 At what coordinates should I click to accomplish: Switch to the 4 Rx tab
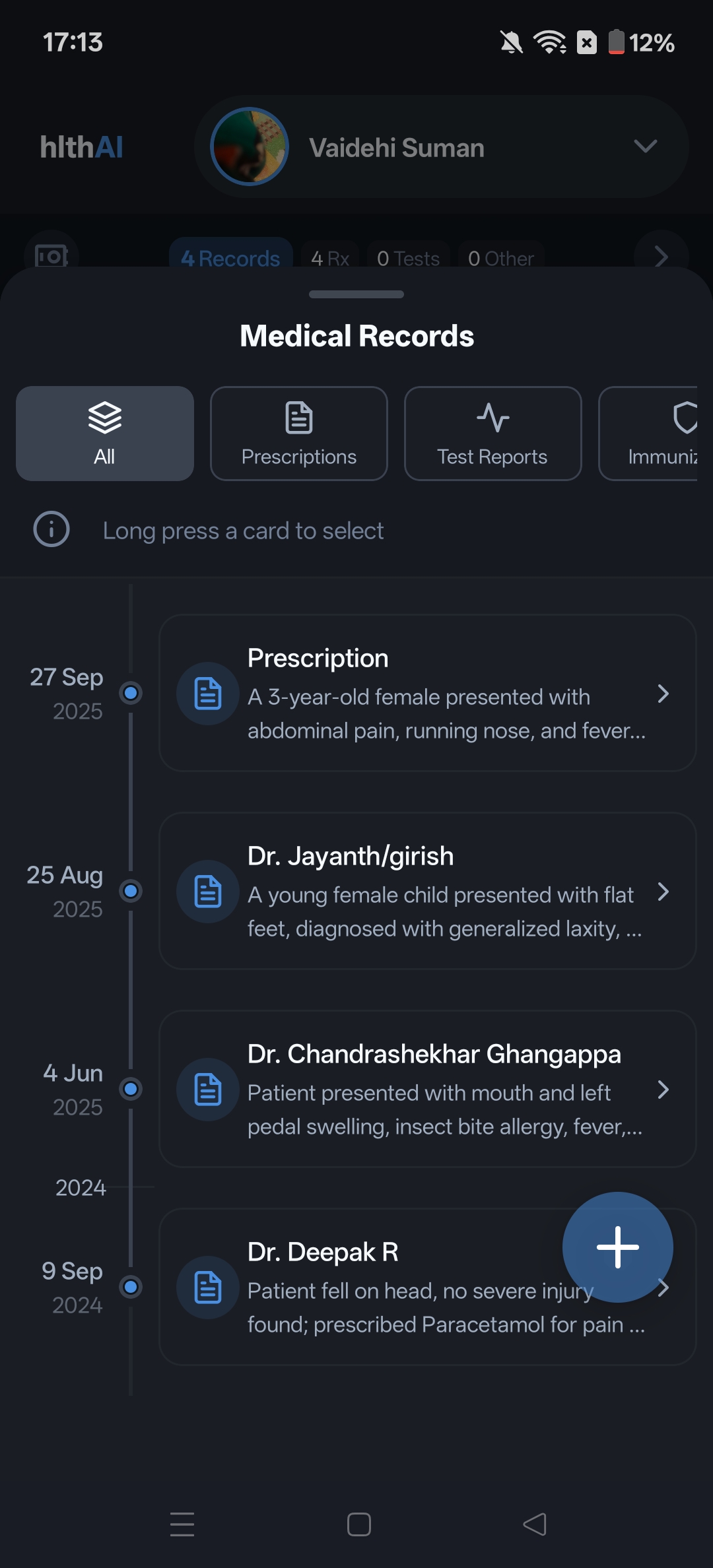coord(329,258)
